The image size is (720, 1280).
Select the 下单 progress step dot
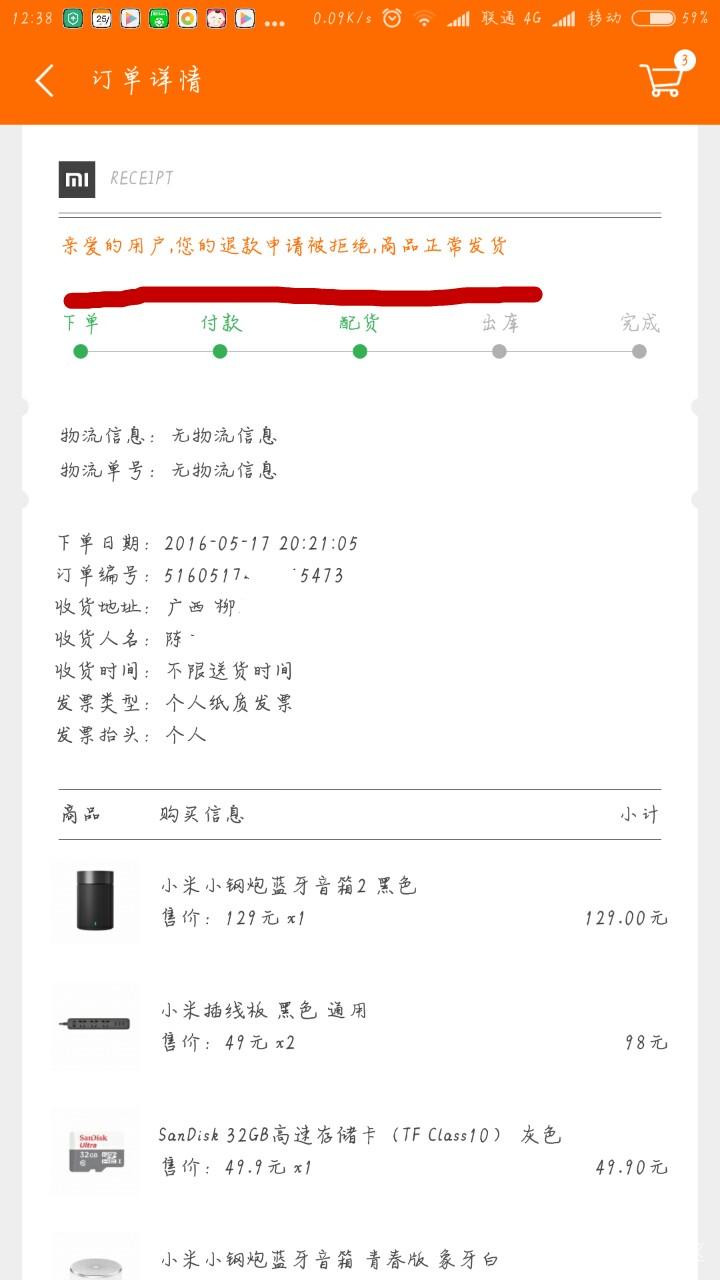click(x=81, y=351)
